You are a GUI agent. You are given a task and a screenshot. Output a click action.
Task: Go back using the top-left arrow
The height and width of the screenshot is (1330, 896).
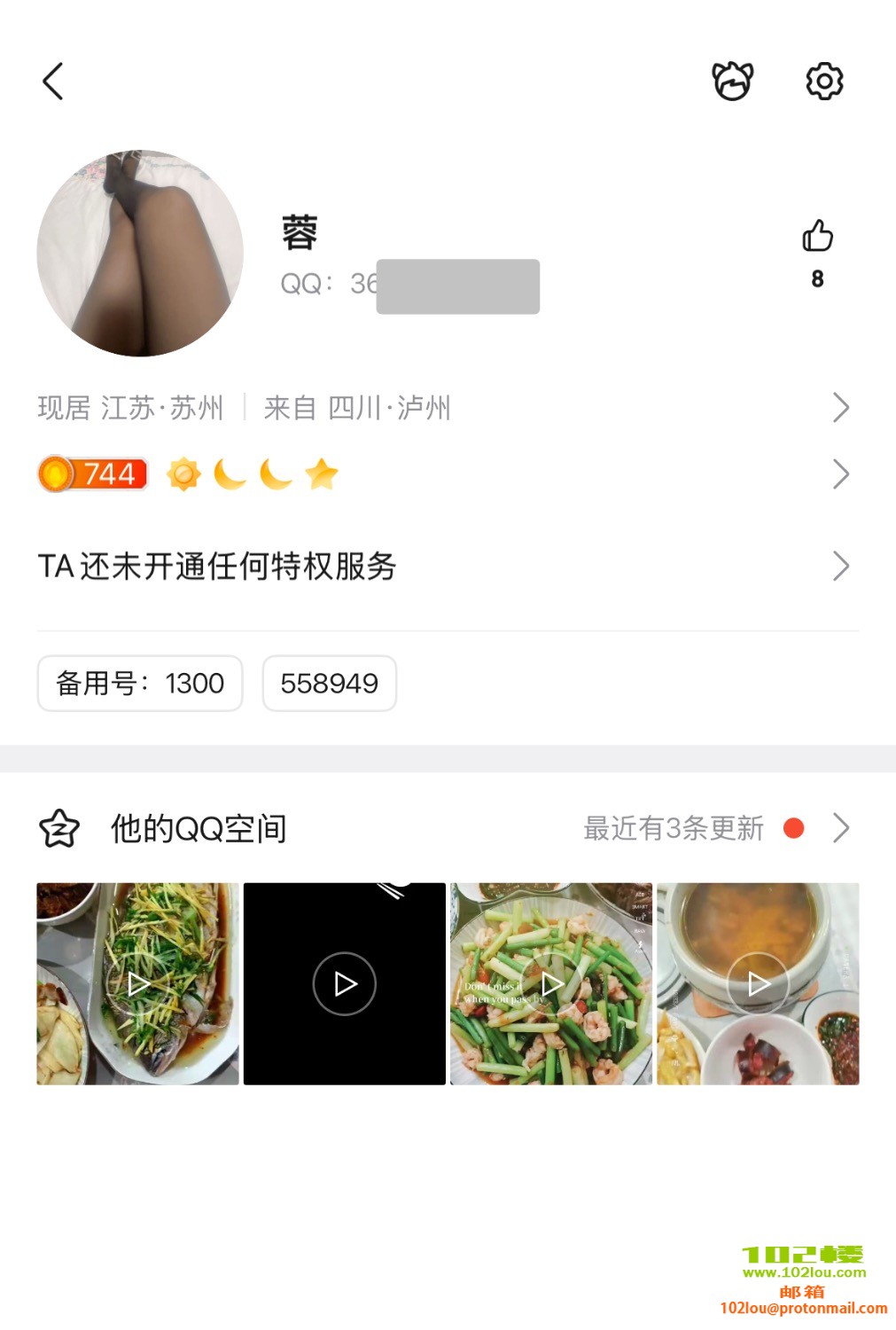53,82
